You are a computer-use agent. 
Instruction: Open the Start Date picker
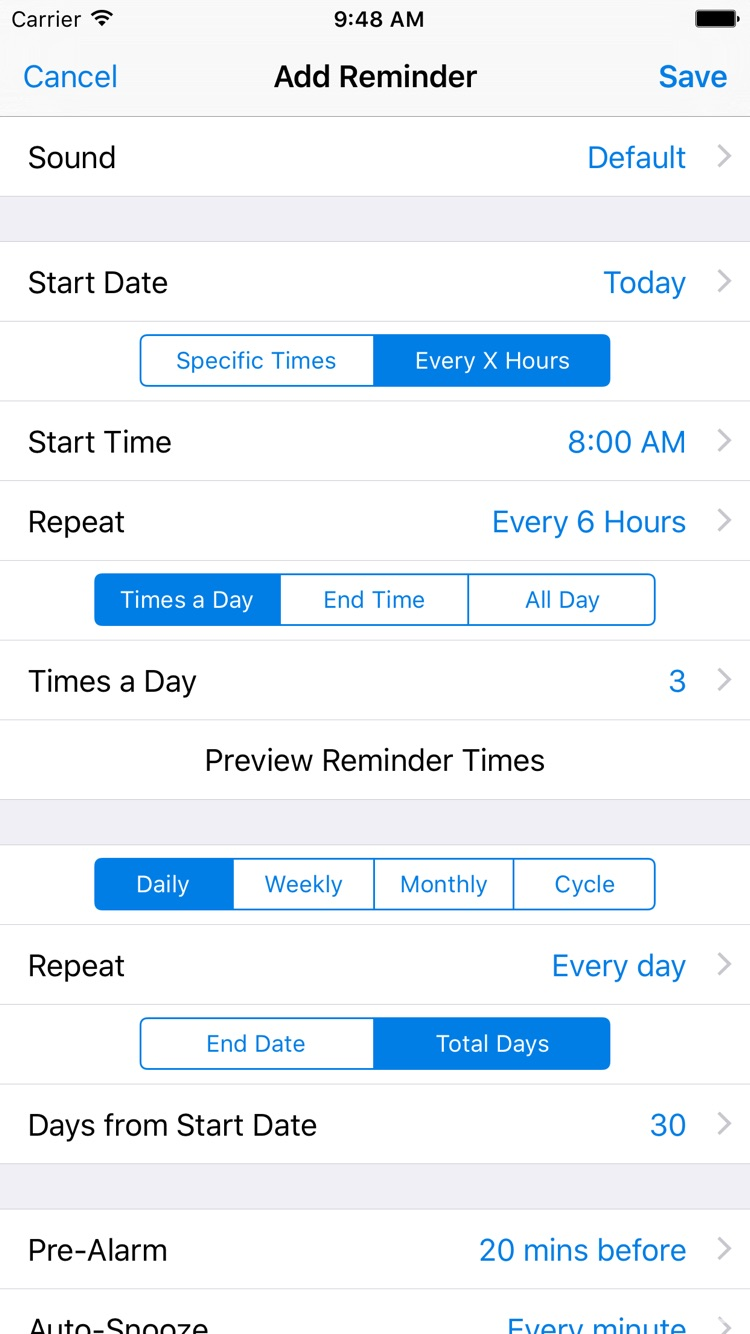click(375, 282)
